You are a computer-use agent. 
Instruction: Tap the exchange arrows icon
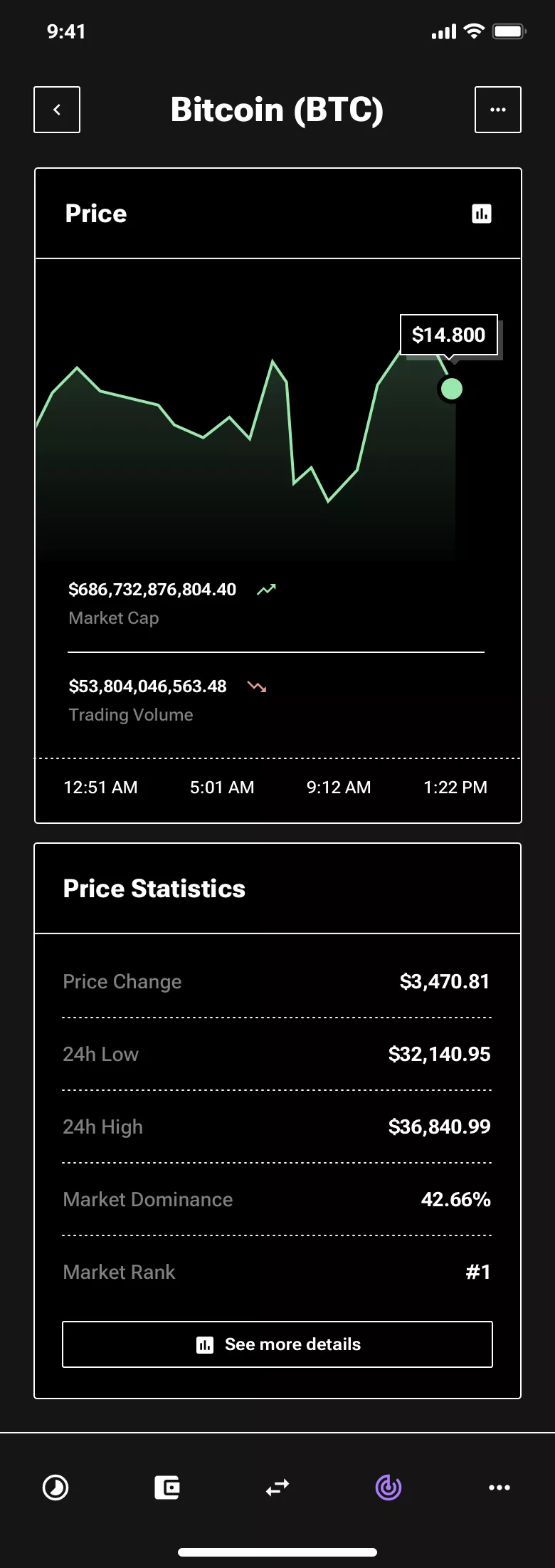[x=277, y=1488]
